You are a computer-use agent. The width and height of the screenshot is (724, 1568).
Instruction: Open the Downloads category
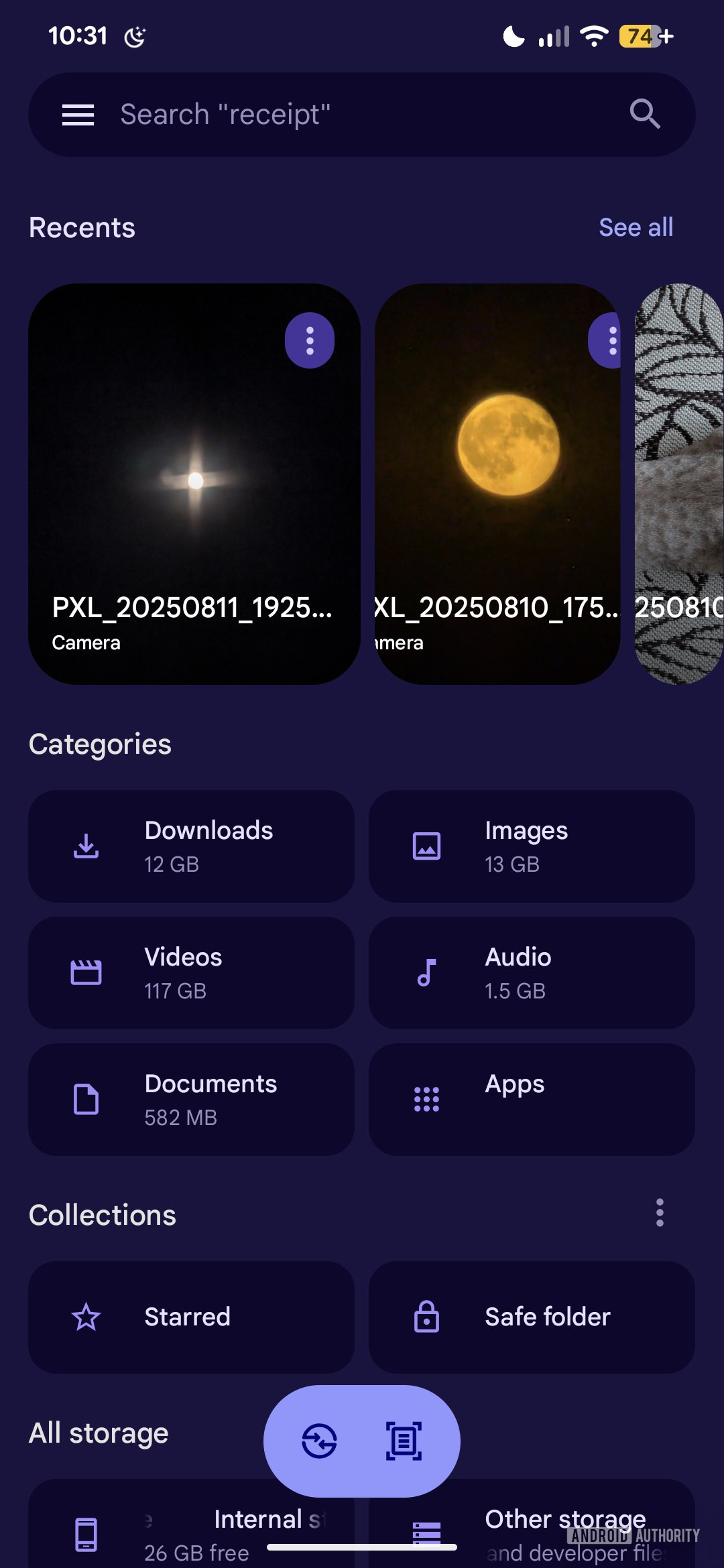click(191, 846)
